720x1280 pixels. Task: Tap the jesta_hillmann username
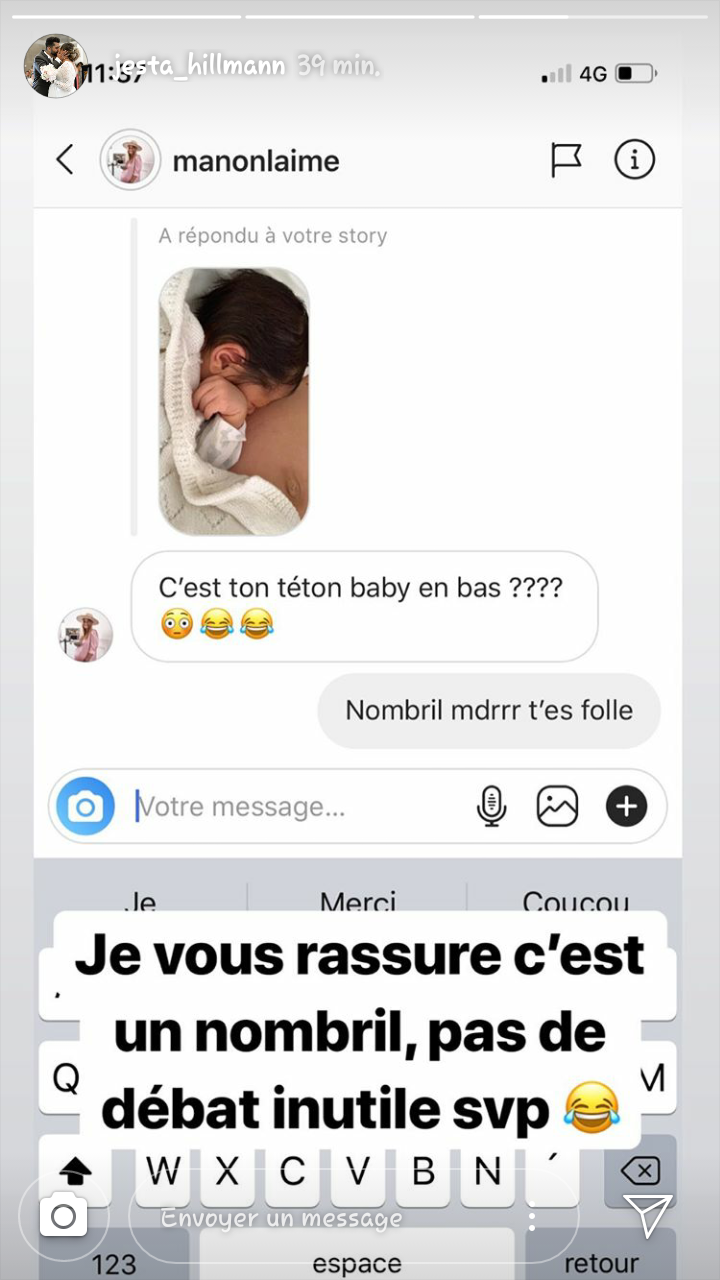point(198,67)
